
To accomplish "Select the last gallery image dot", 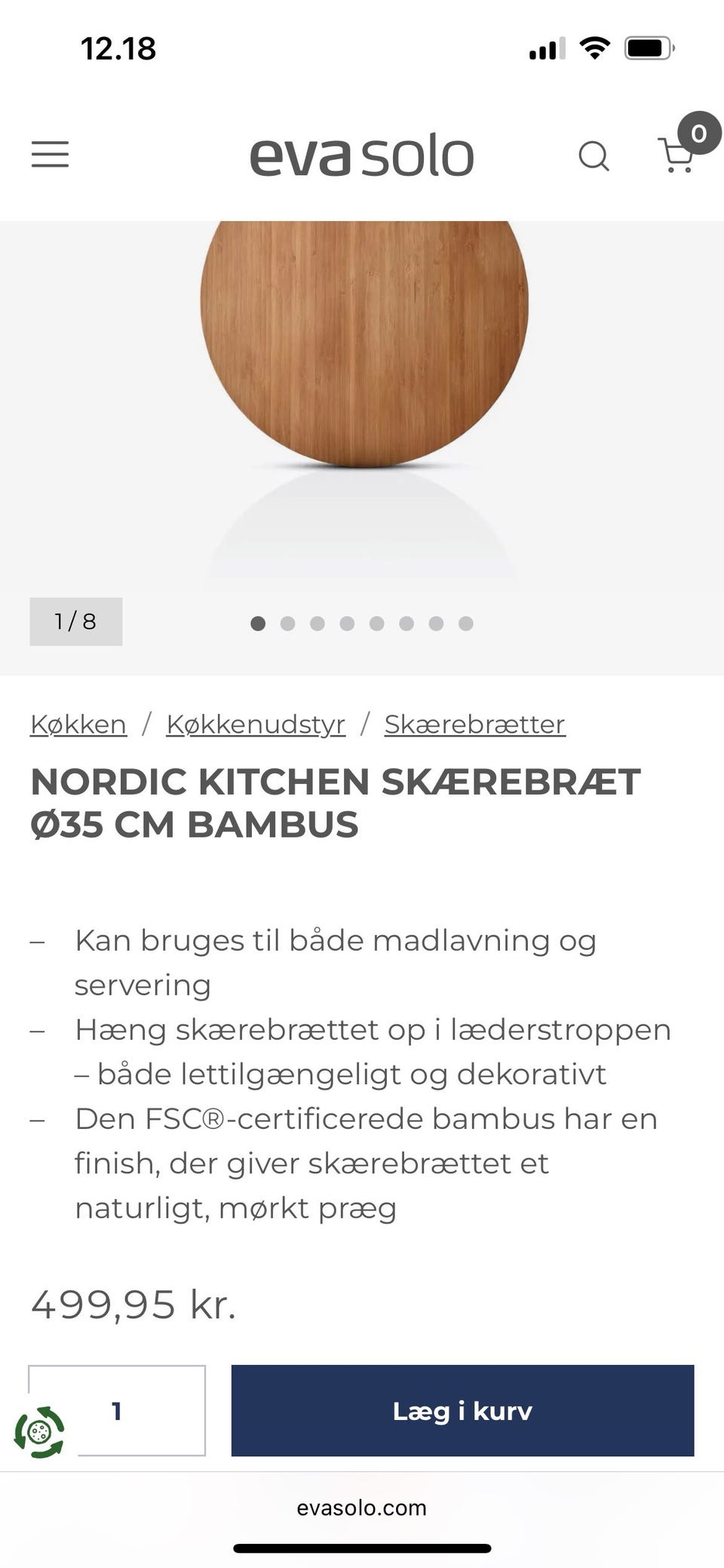I will click(x=466, y=623).
